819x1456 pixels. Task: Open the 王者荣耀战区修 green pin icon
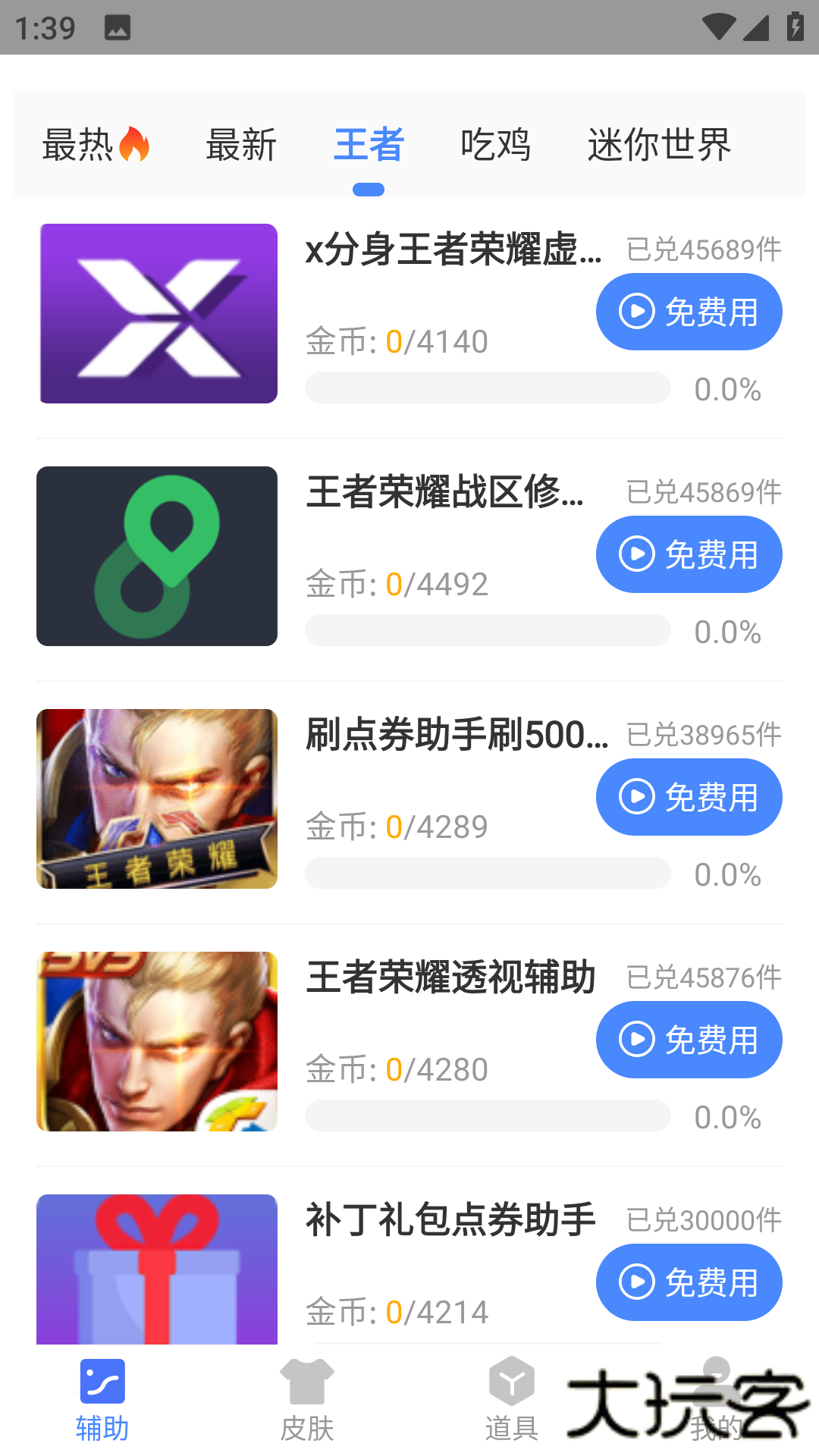156,556
